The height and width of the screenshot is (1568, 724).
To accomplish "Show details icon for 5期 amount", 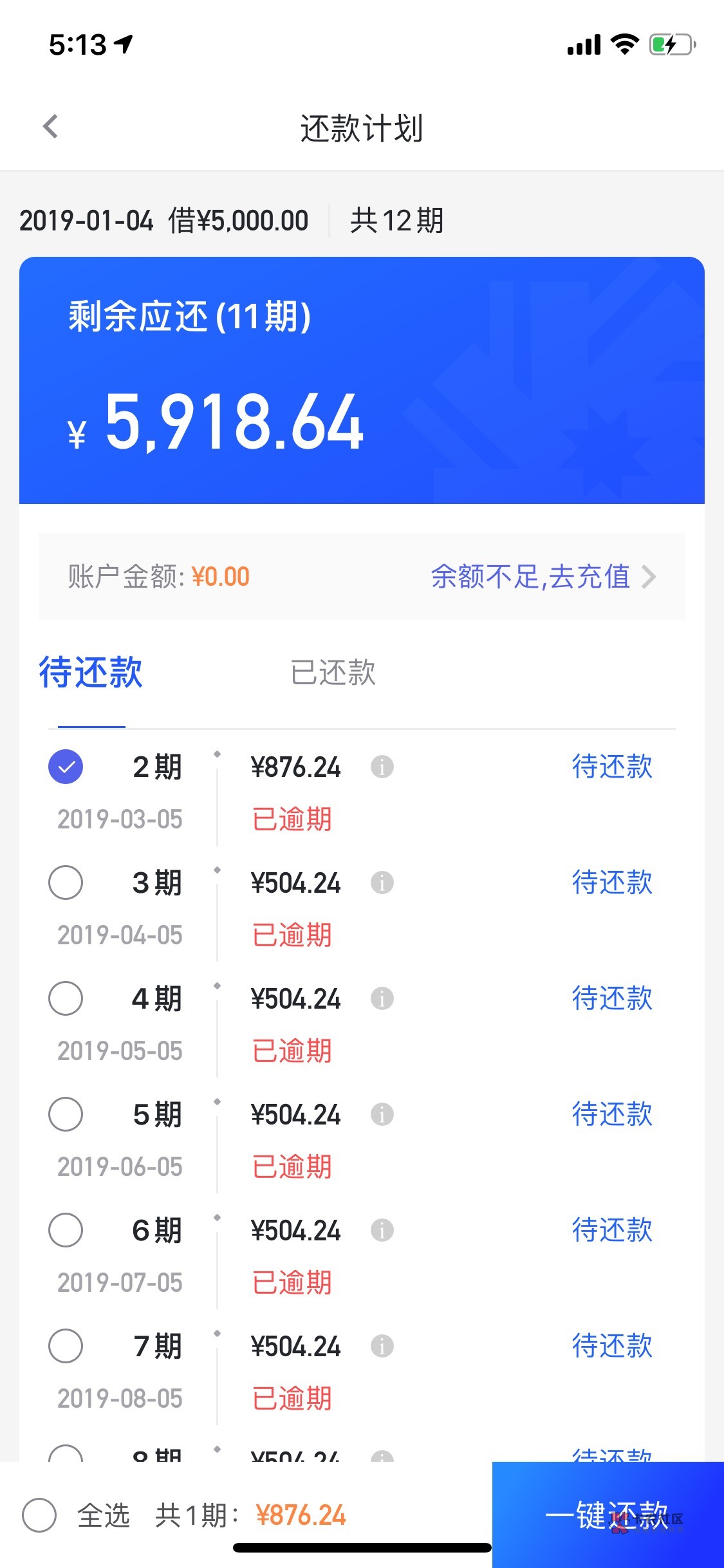I will coord(382,1114).
